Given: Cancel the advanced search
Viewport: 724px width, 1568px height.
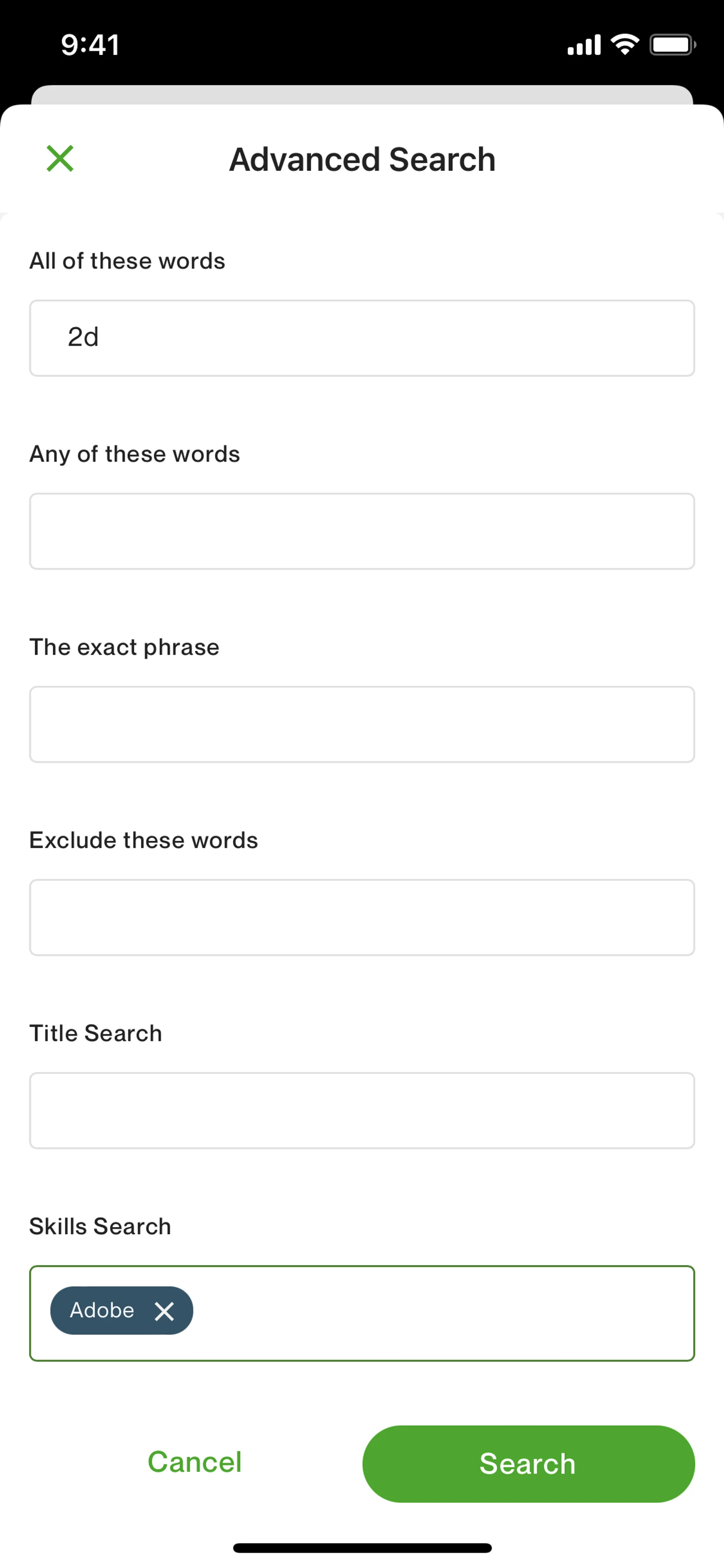Looking at the screenshot, I should coord(195,1462).
